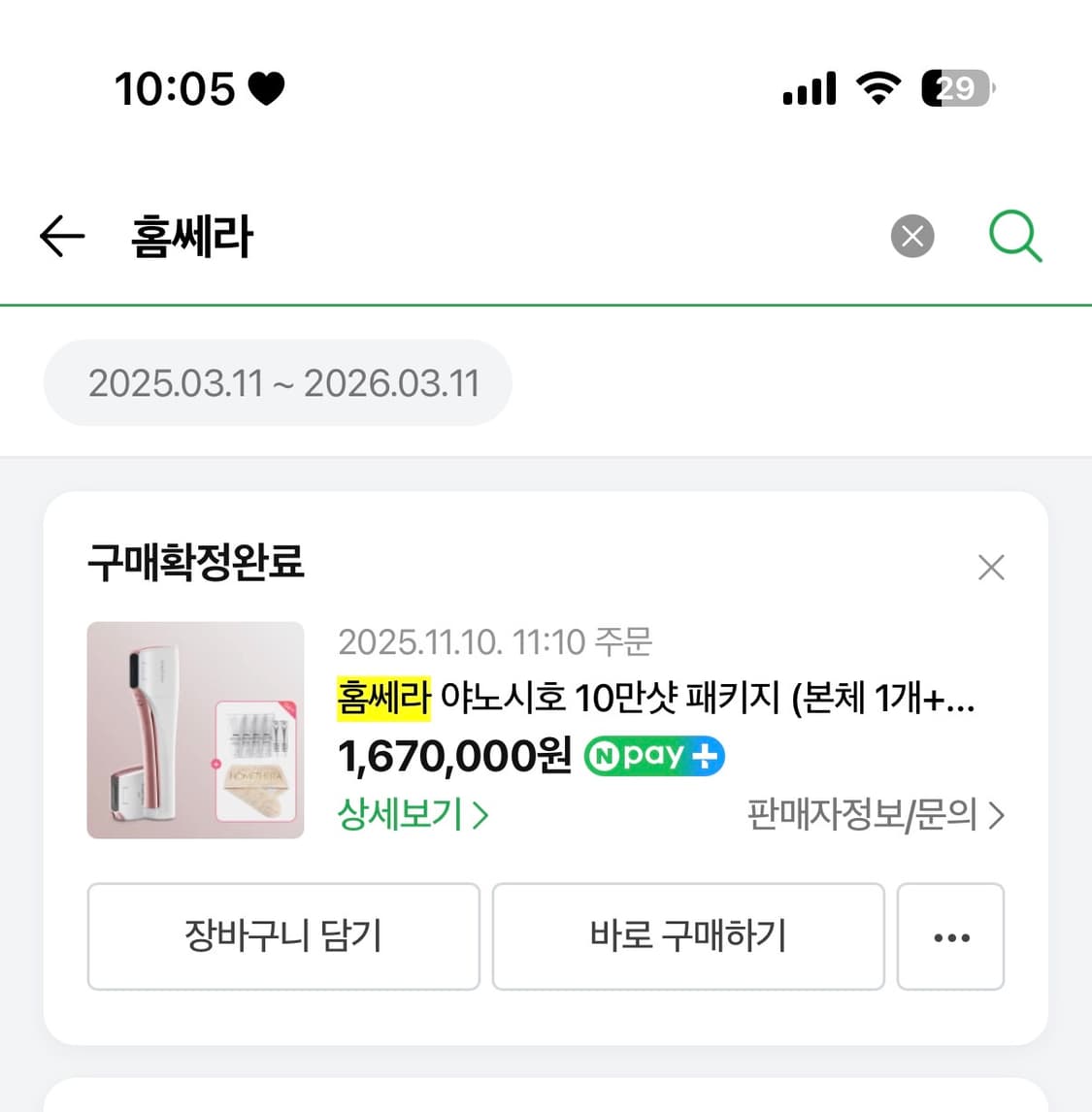Tap the search magnifier icon

[1015, 236]
